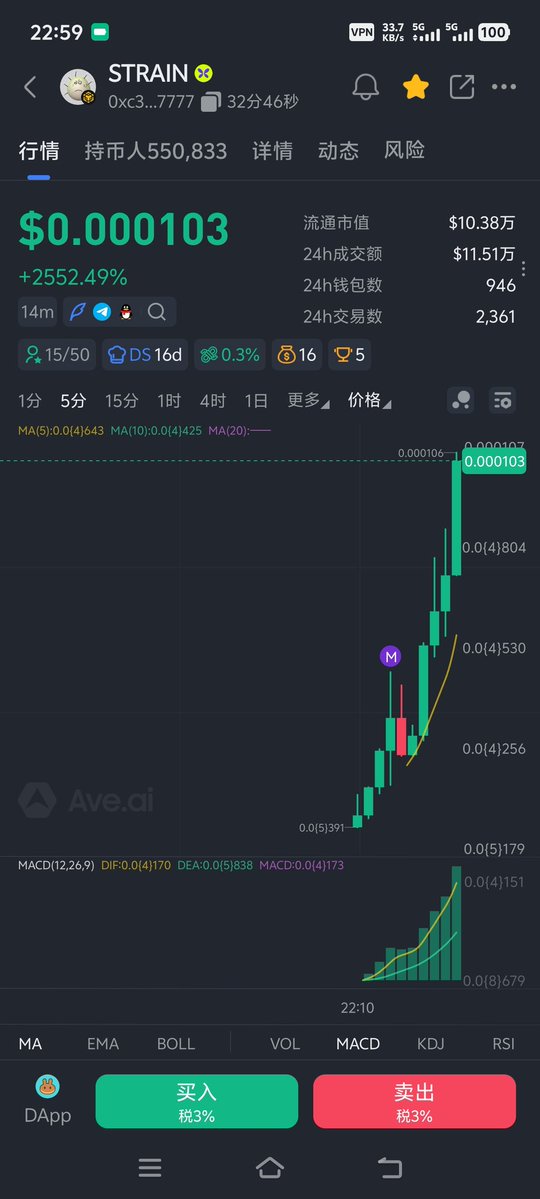Select the 1时 chart interval

169,400
